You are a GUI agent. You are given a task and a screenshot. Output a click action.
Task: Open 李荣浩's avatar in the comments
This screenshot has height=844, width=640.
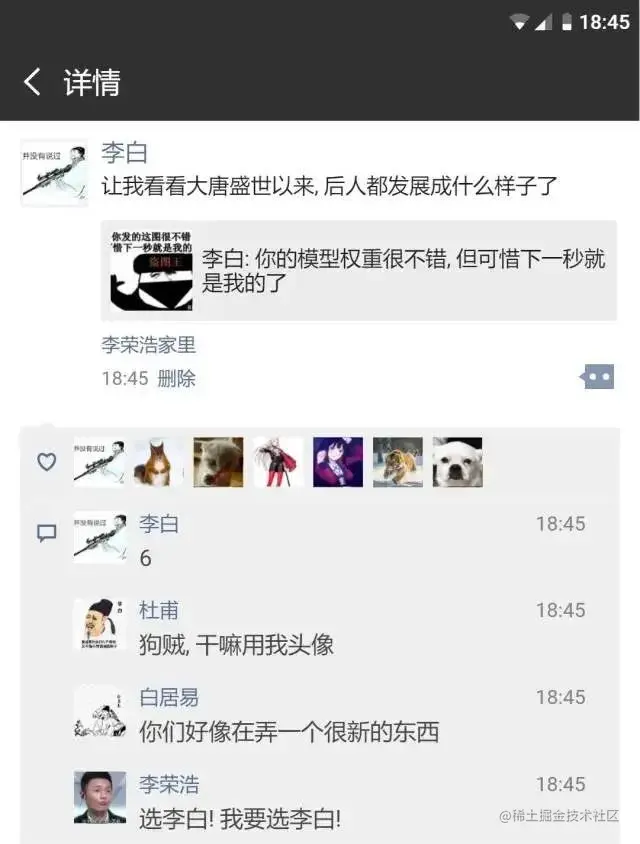(x=99, y=797)
